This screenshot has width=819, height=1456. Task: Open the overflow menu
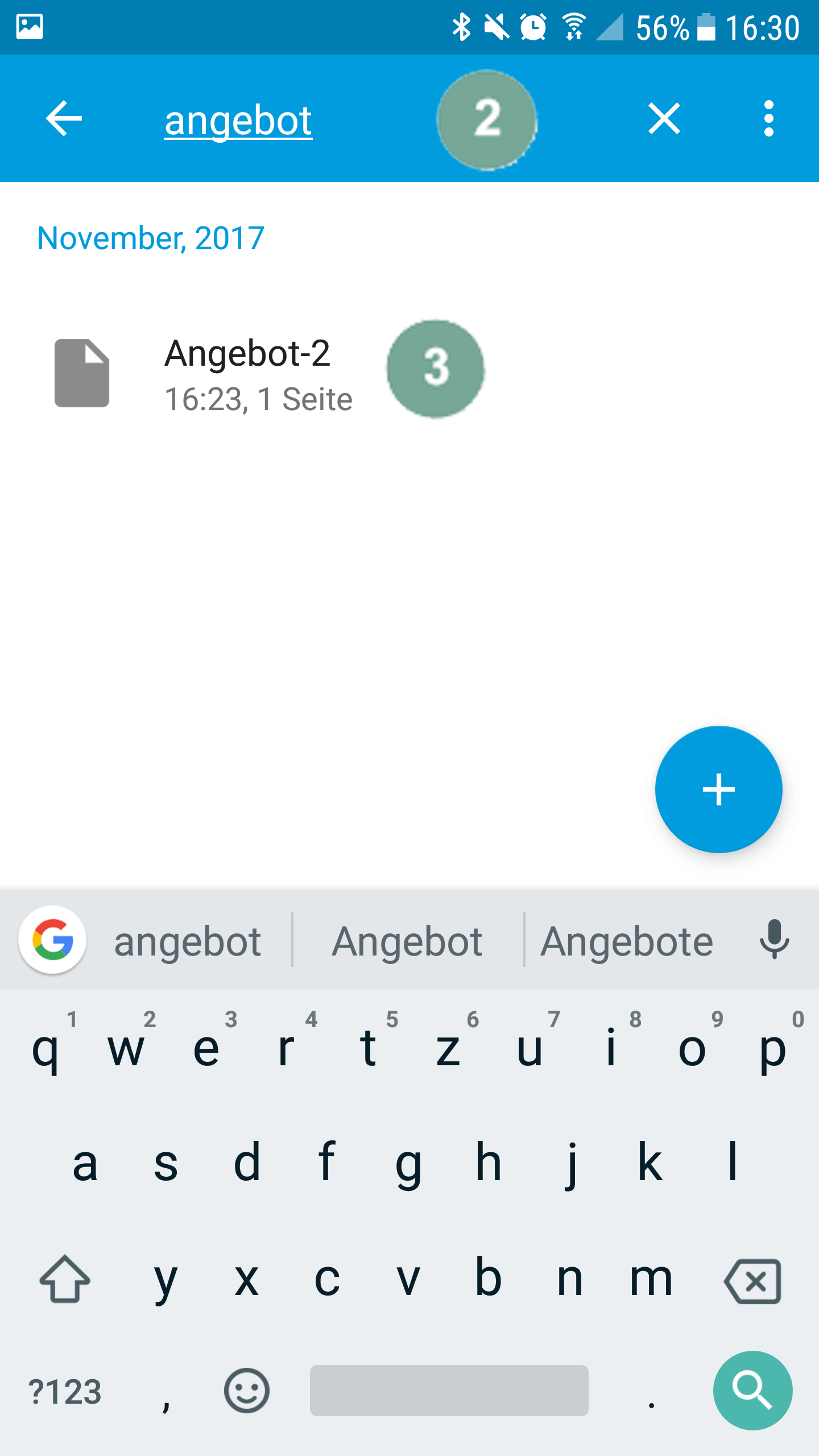point(768,119)
